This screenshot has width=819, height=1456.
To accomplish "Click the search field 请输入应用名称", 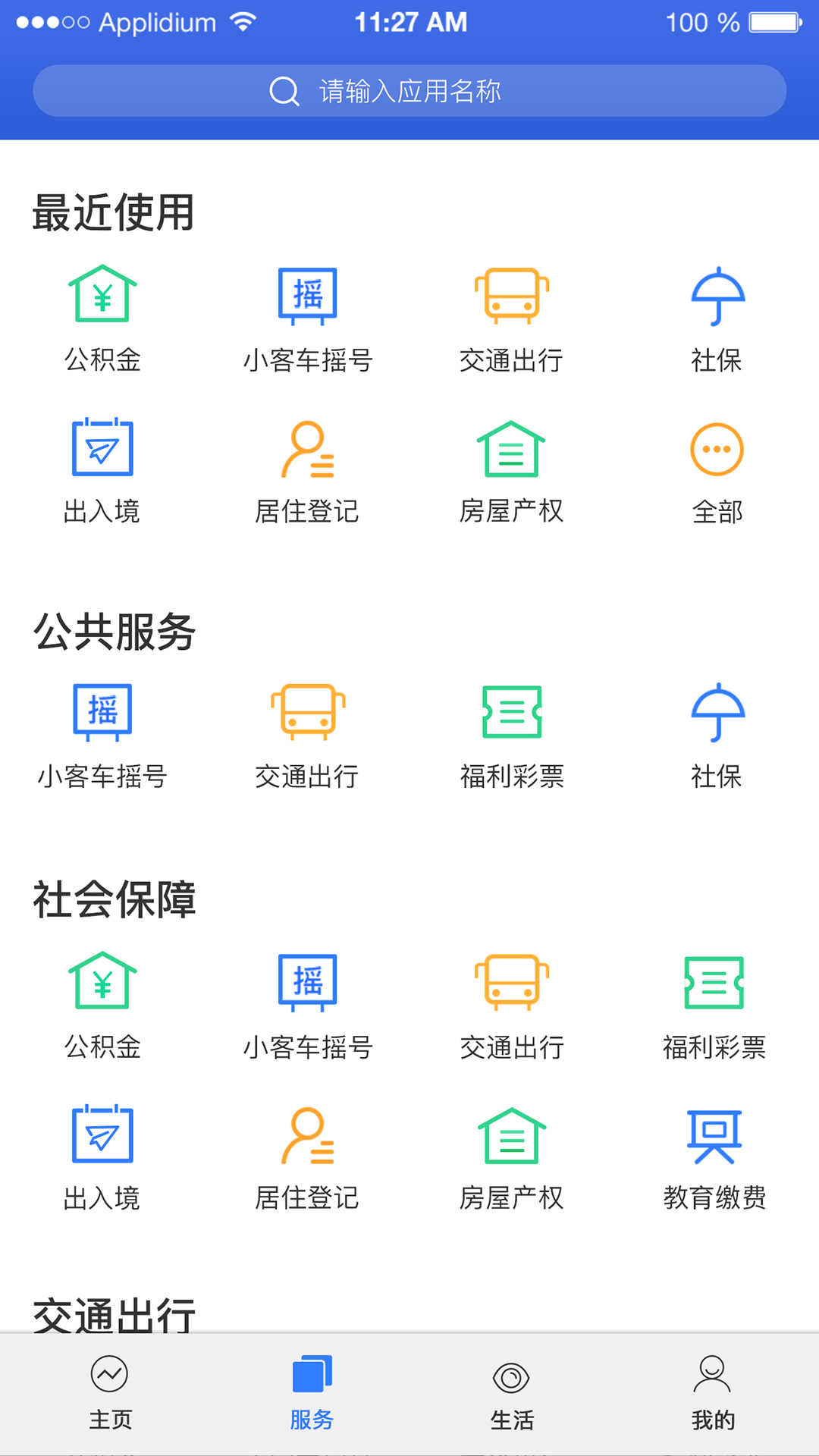I will tap(409, 90).
